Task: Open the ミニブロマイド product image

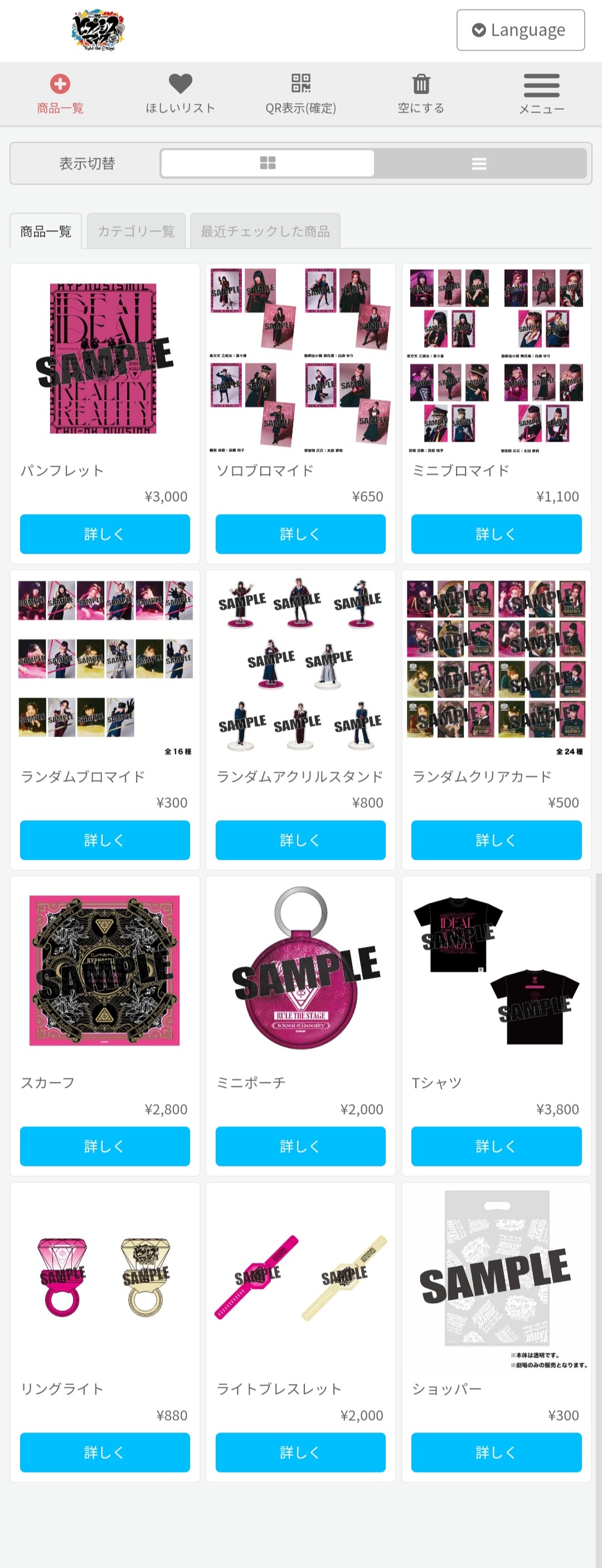Action: pos(496,361)
